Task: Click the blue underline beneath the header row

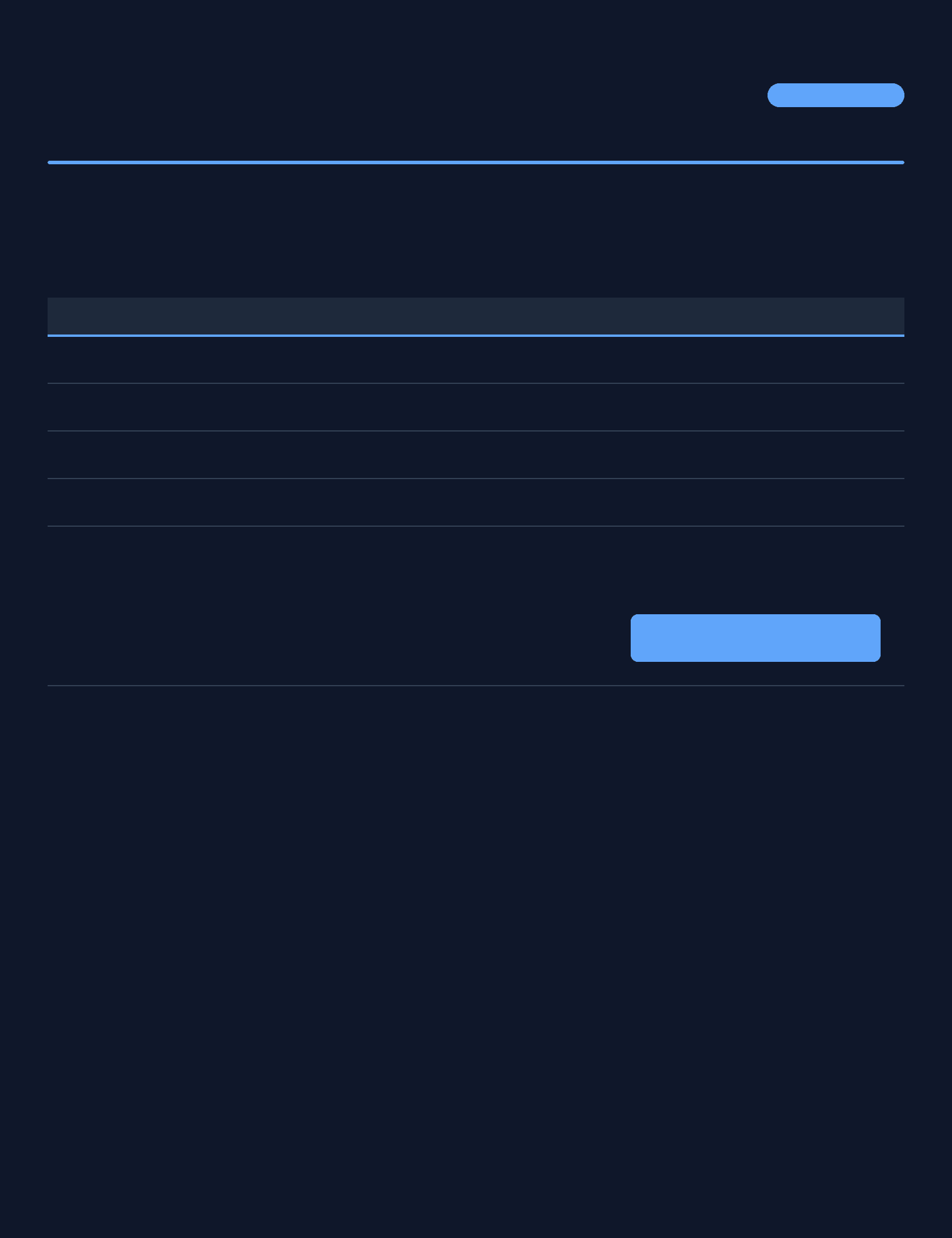Action: tap(476, 335)
